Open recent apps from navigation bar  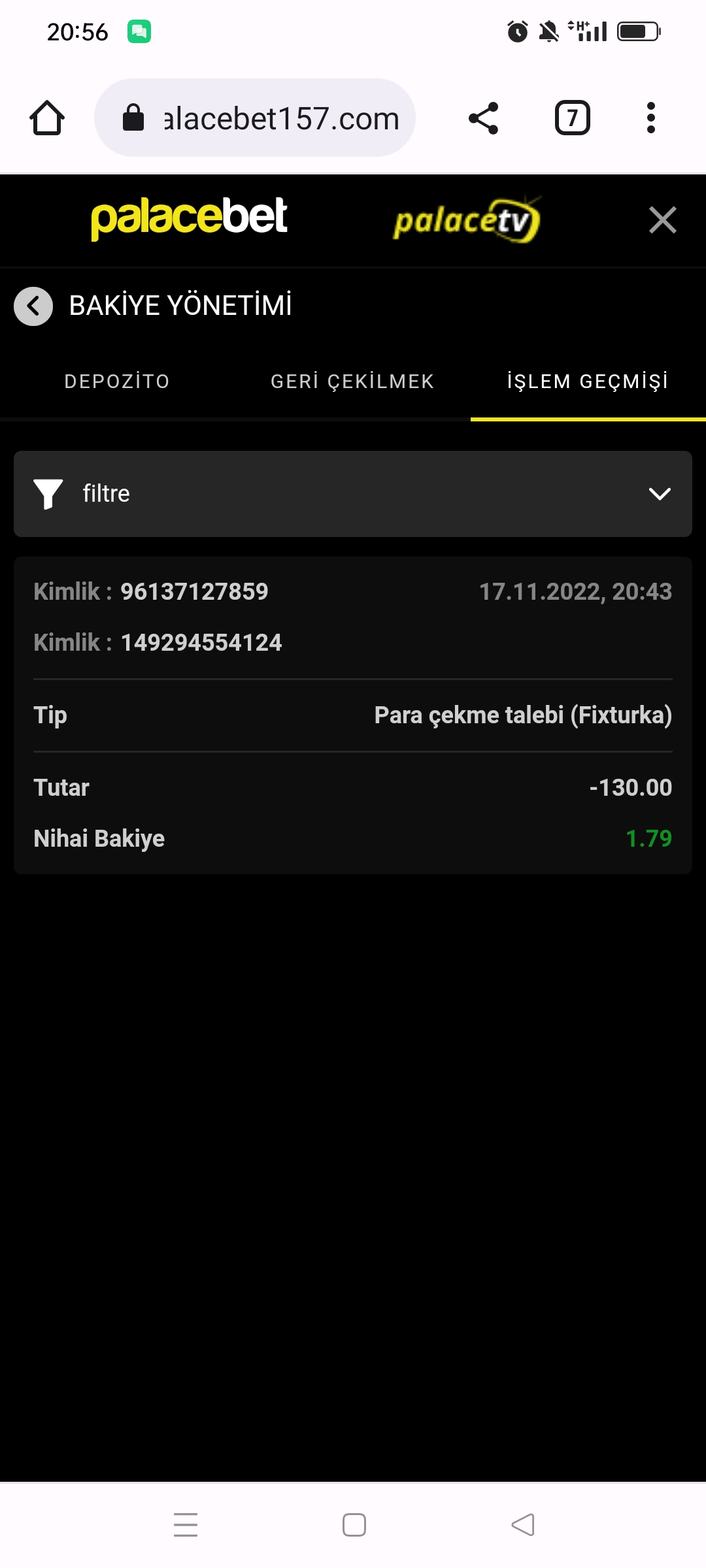(x=186, y=1525)
